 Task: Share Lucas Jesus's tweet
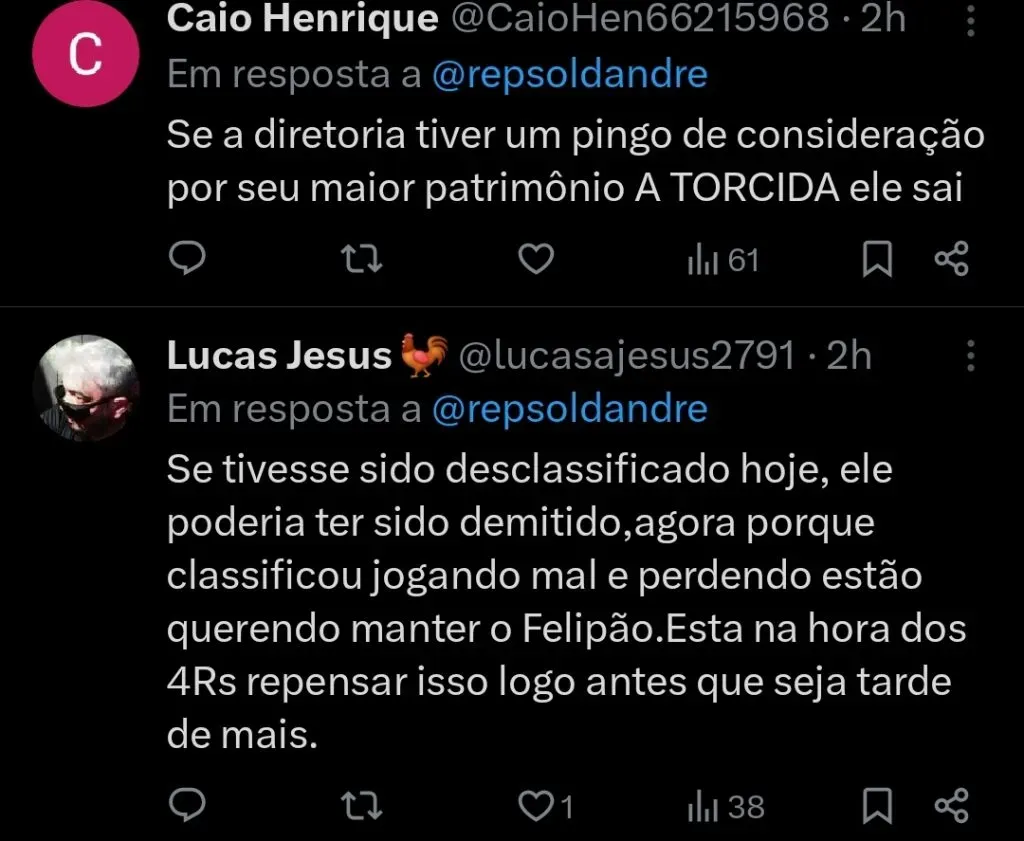(951, 805)
